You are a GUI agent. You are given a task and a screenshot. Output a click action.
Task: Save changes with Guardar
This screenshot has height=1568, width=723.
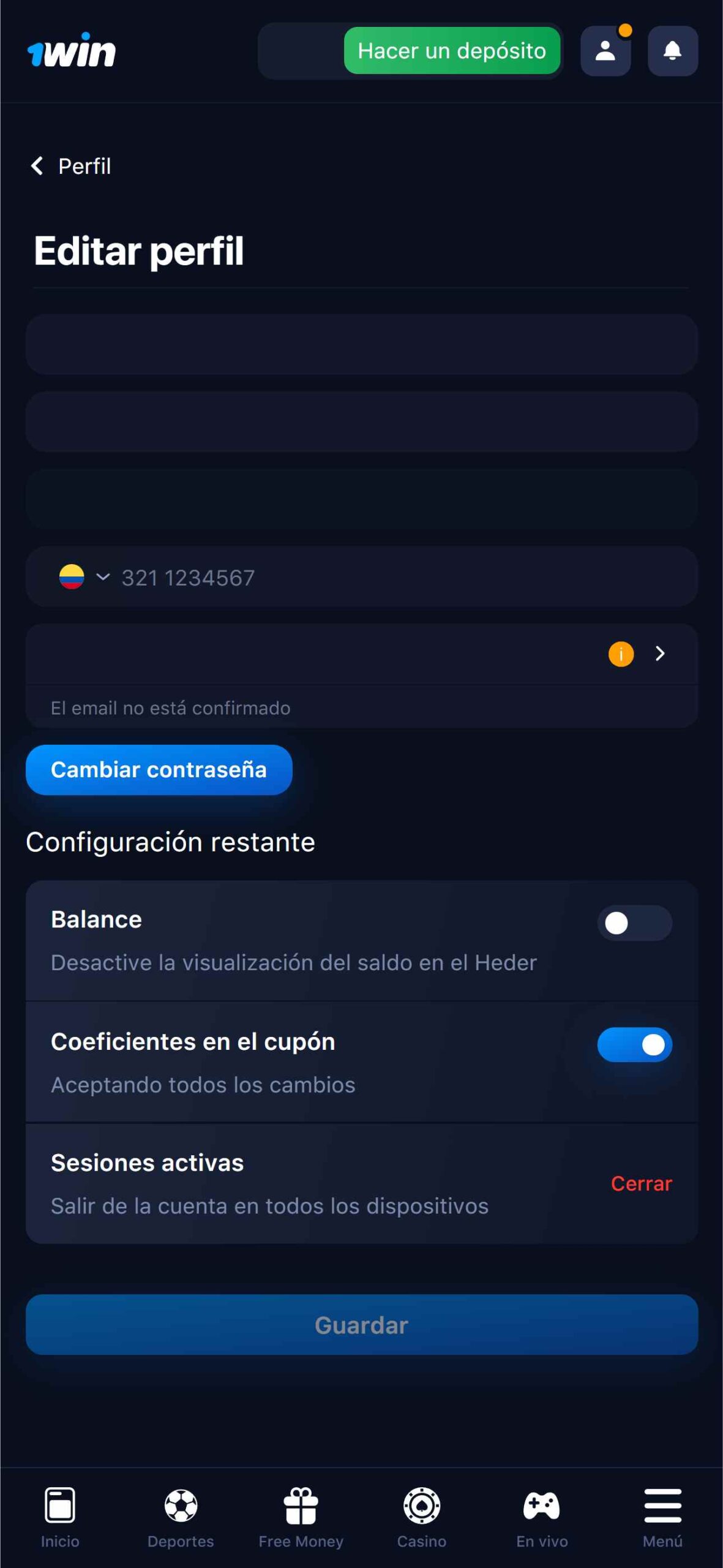[x=362, y=1325]
